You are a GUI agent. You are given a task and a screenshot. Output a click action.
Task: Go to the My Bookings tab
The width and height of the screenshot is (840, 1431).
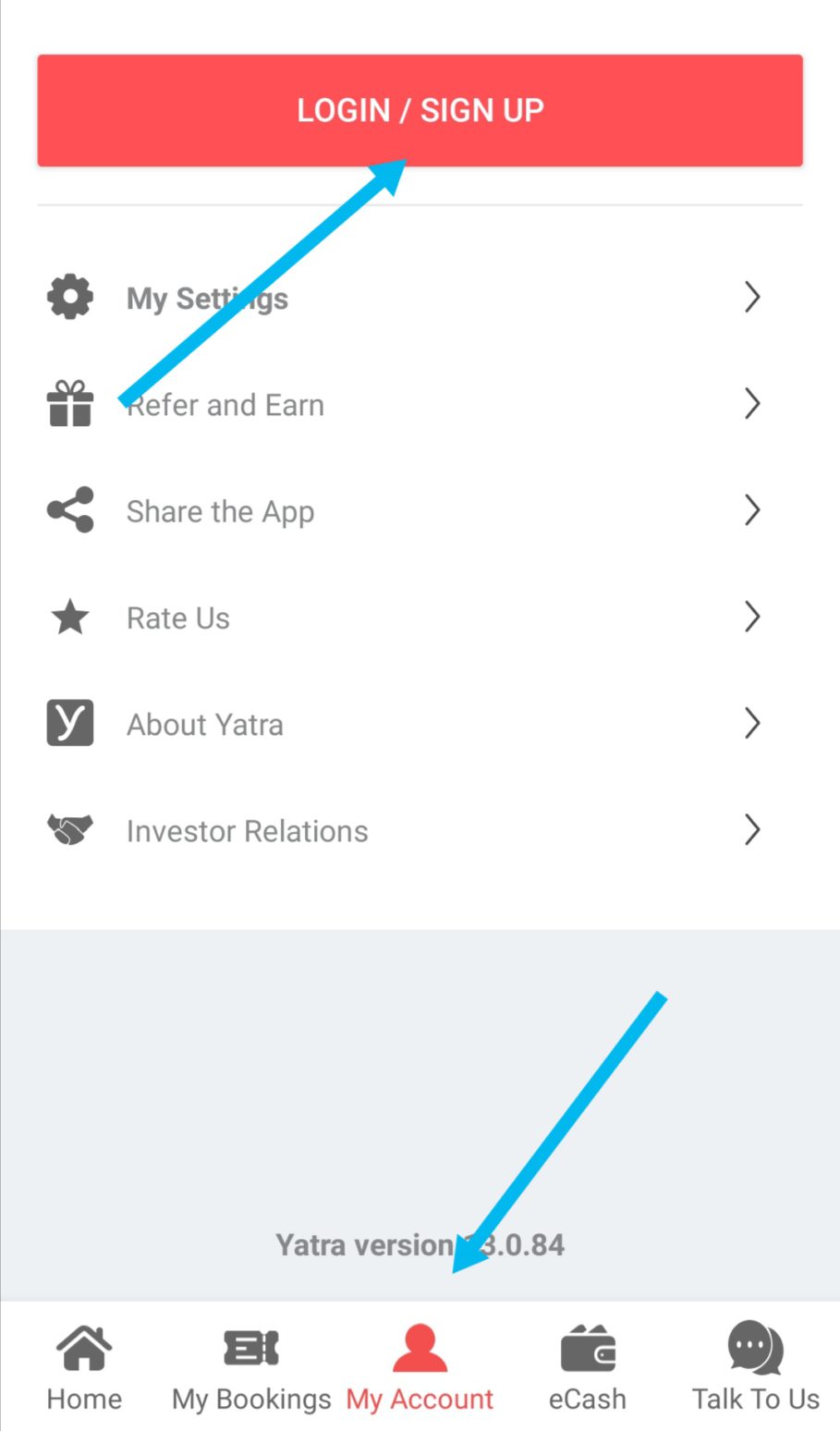251,1366
